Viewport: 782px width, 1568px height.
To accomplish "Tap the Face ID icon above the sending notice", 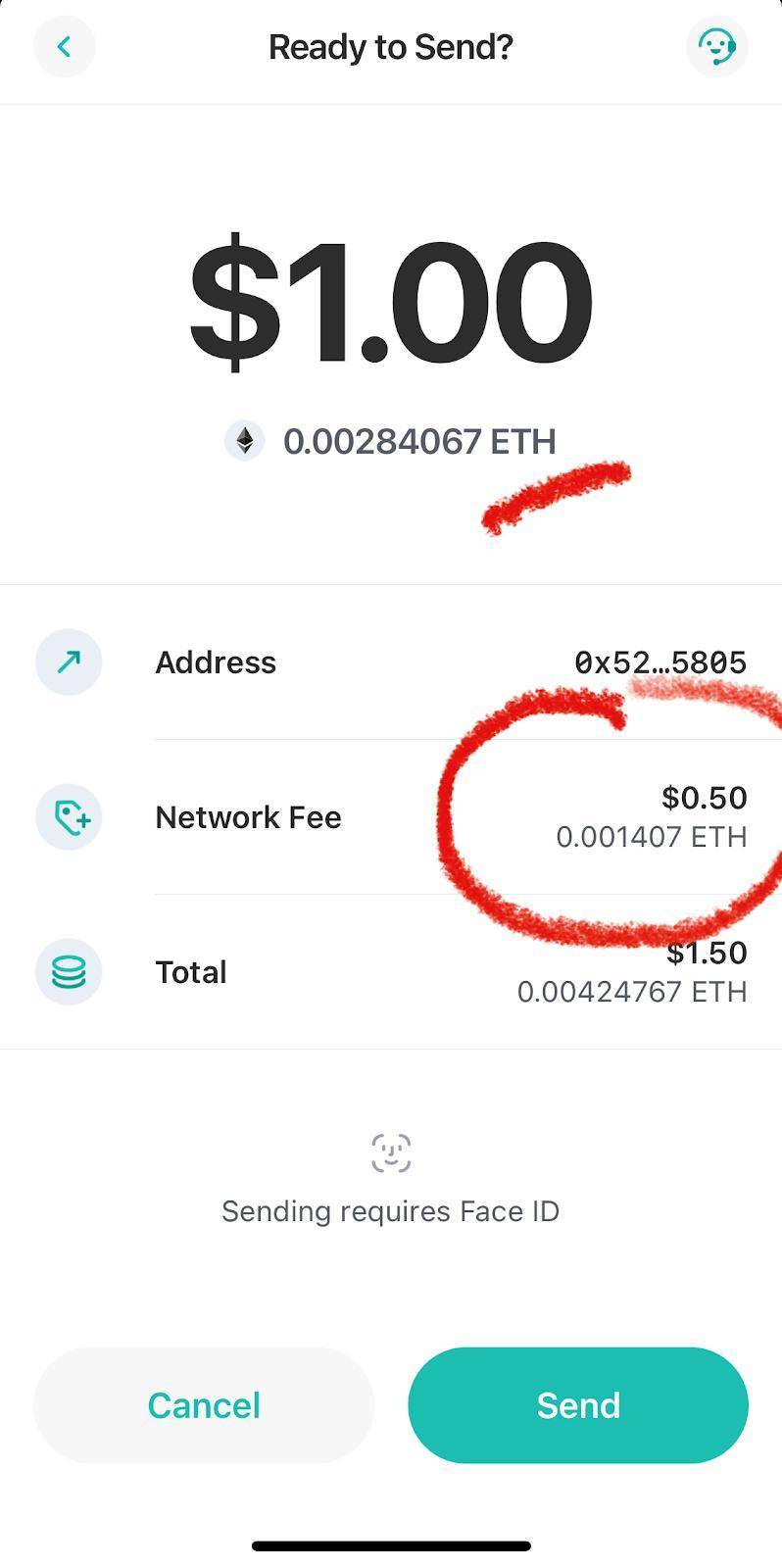I will click(x=390, y=1152).
